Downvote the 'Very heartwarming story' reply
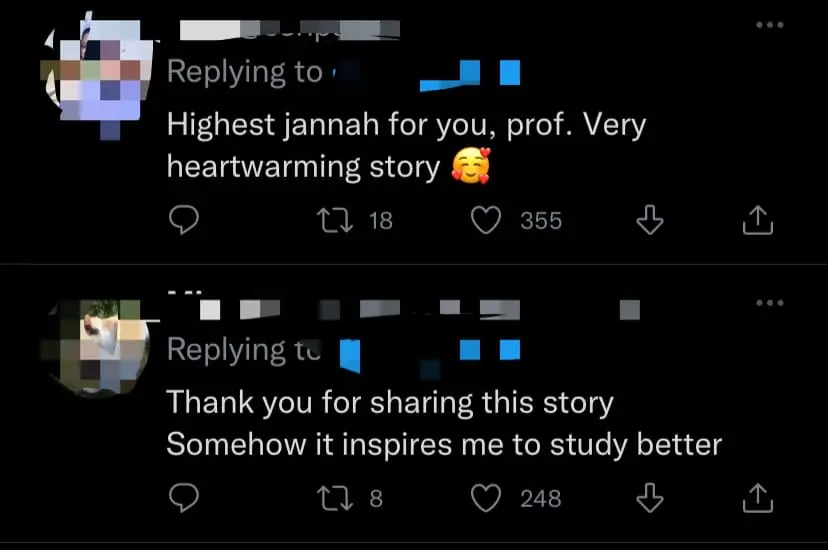Image resolution: width=828 pixels, height=550 pixels. pyautogui.click(x=650, y=220)
